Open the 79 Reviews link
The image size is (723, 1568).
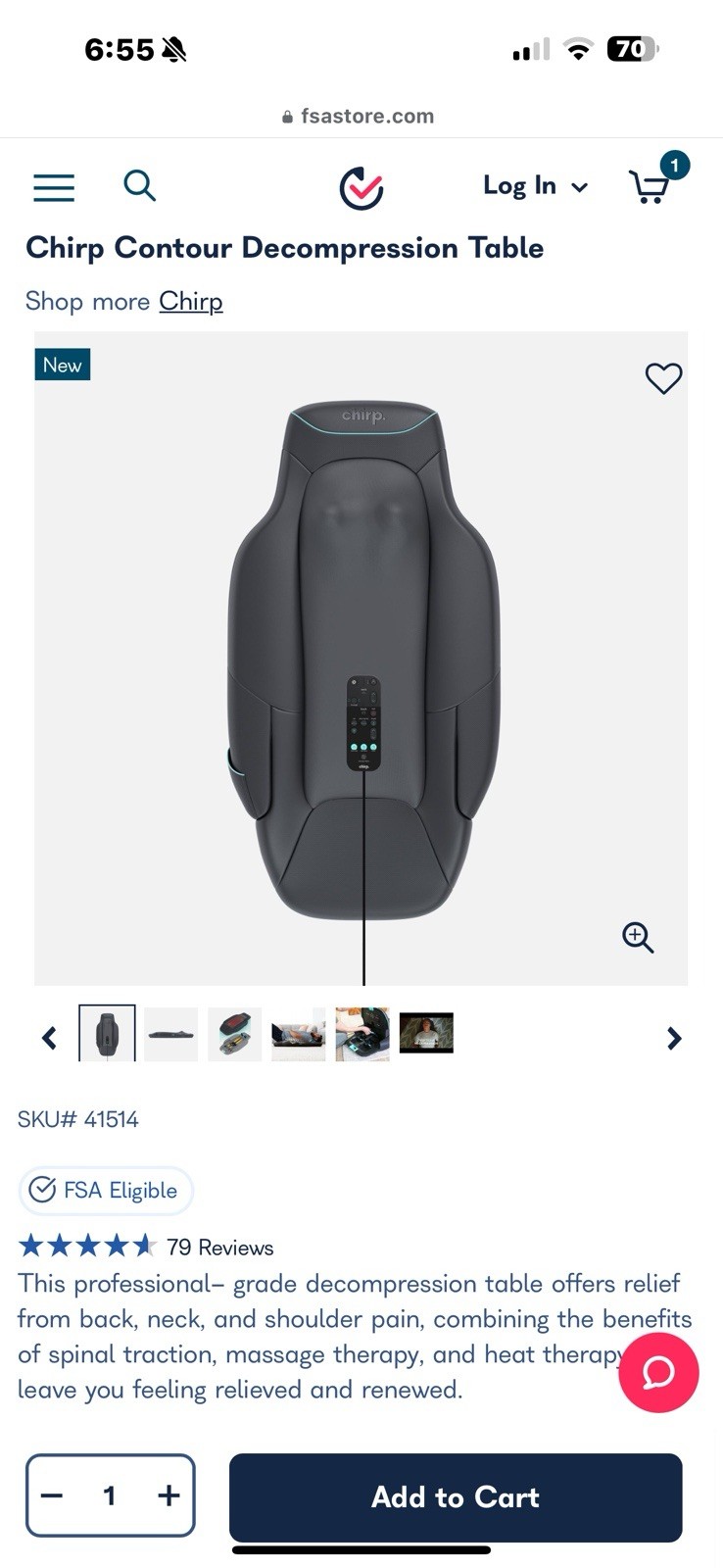click(x=219, y=1248)
